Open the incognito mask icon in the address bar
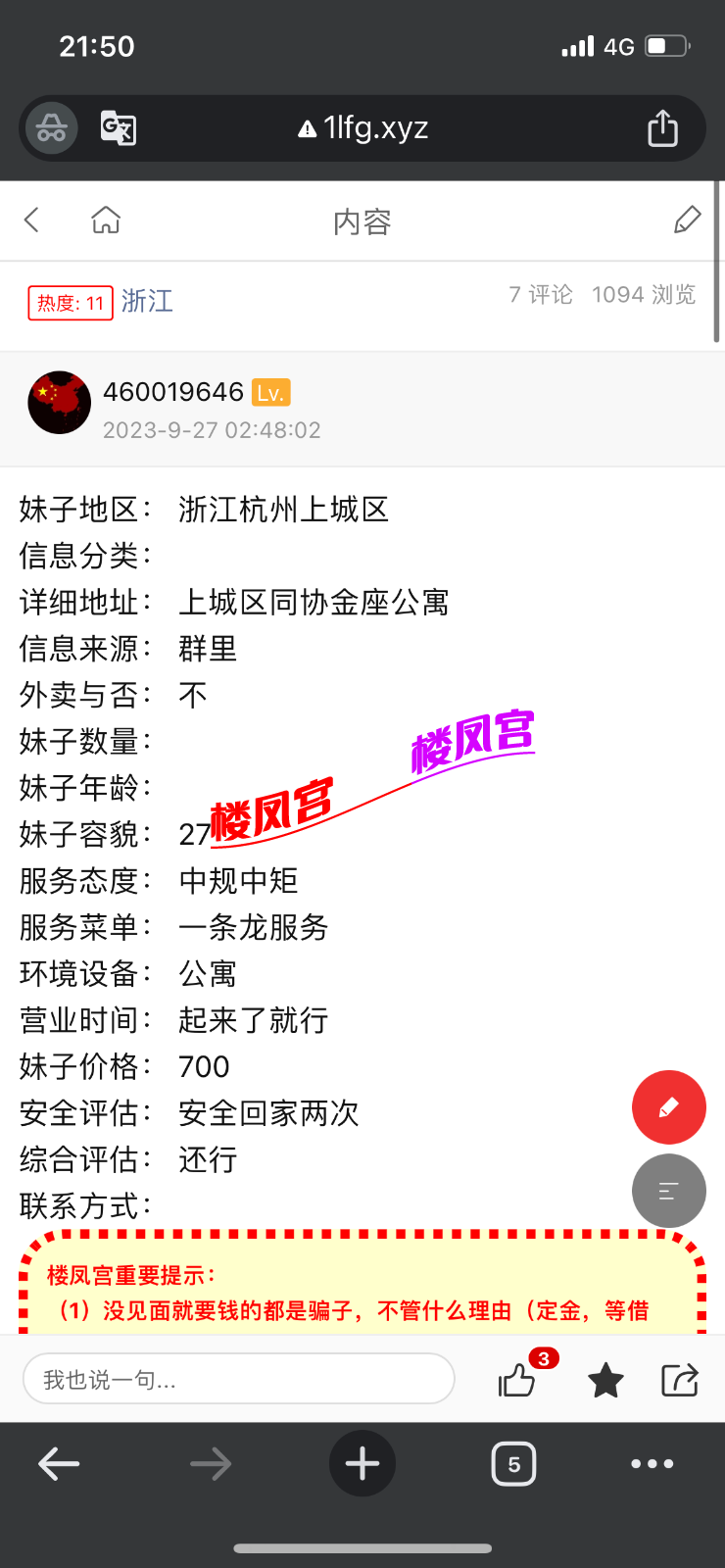 click(49, 127)
